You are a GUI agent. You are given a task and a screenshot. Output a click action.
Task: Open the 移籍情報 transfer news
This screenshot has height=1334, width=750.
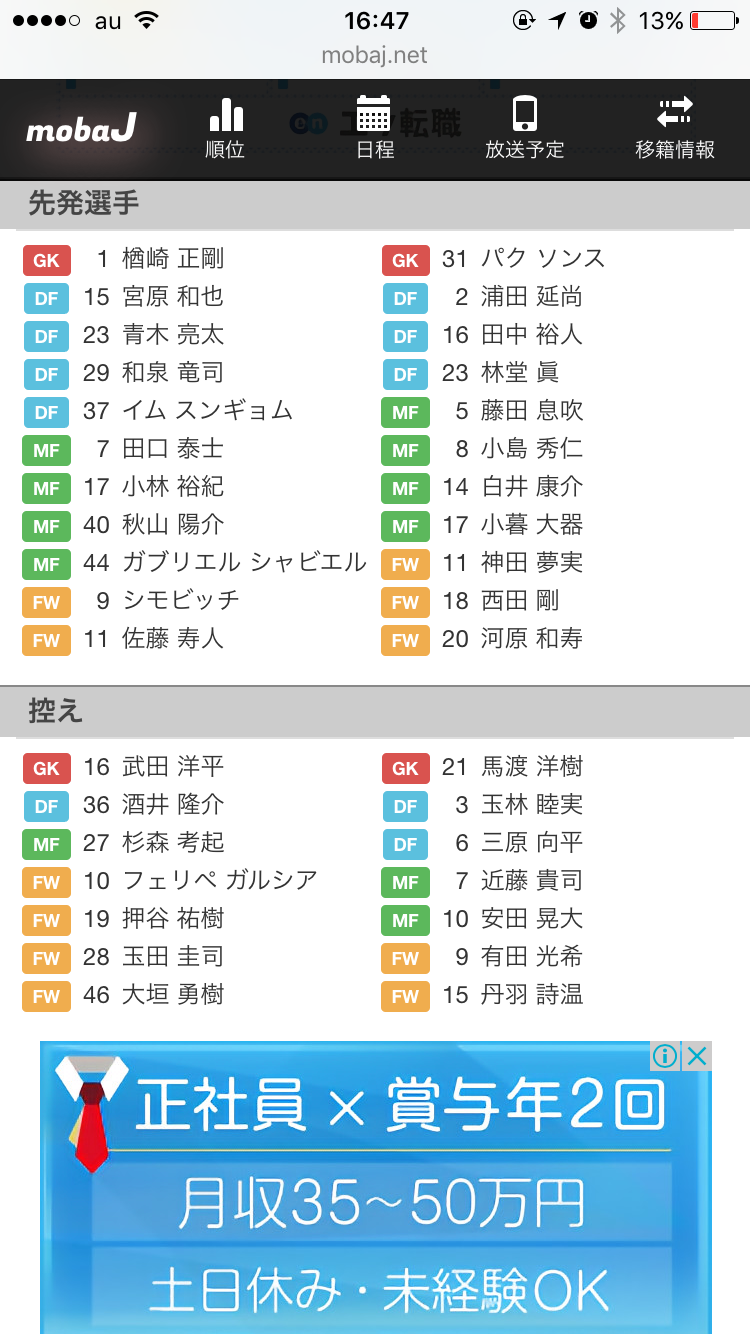click(x=675, y=129)
